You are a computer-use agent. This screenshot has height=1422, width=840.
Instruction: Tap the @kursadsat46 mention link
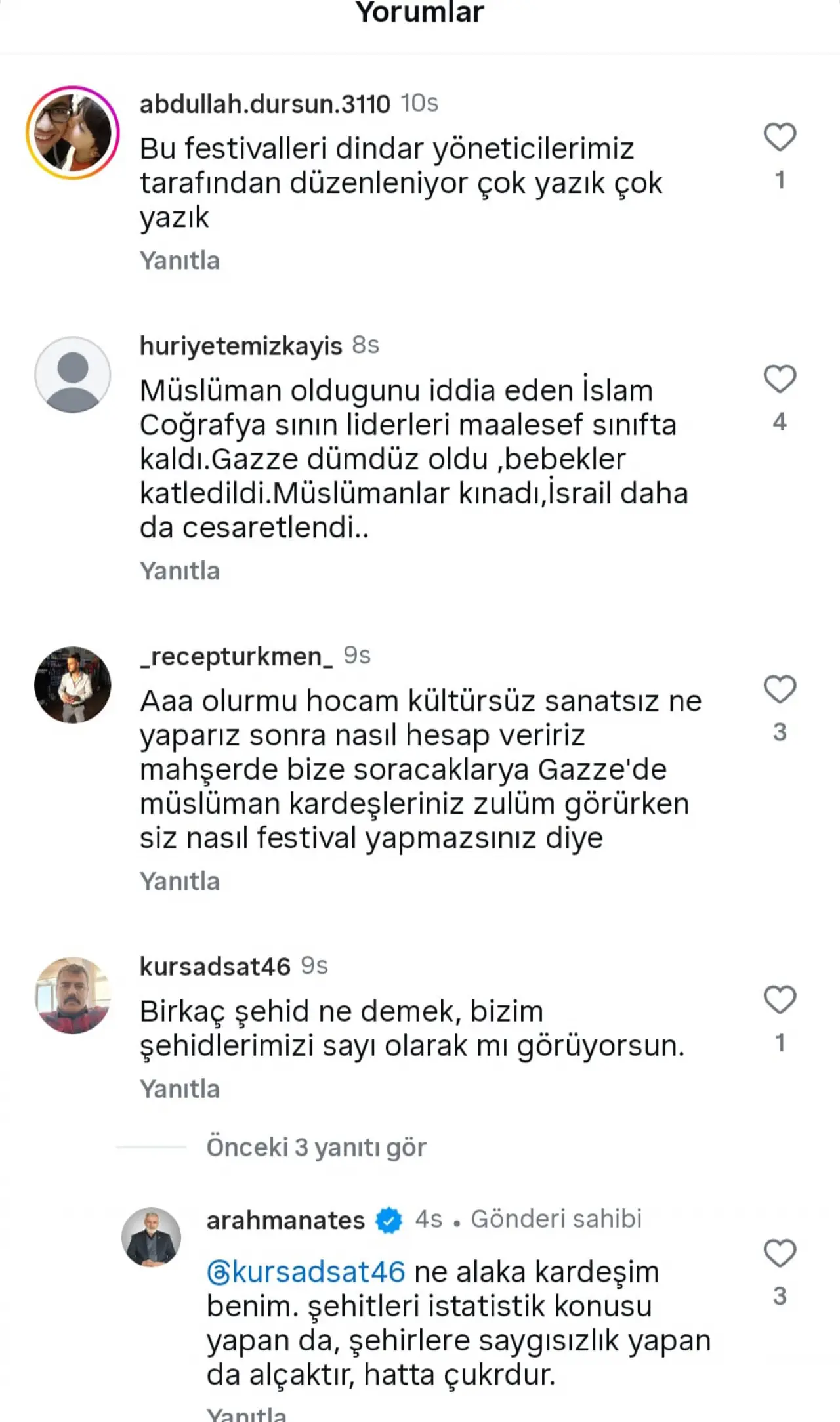click(x=306, y=1272)
